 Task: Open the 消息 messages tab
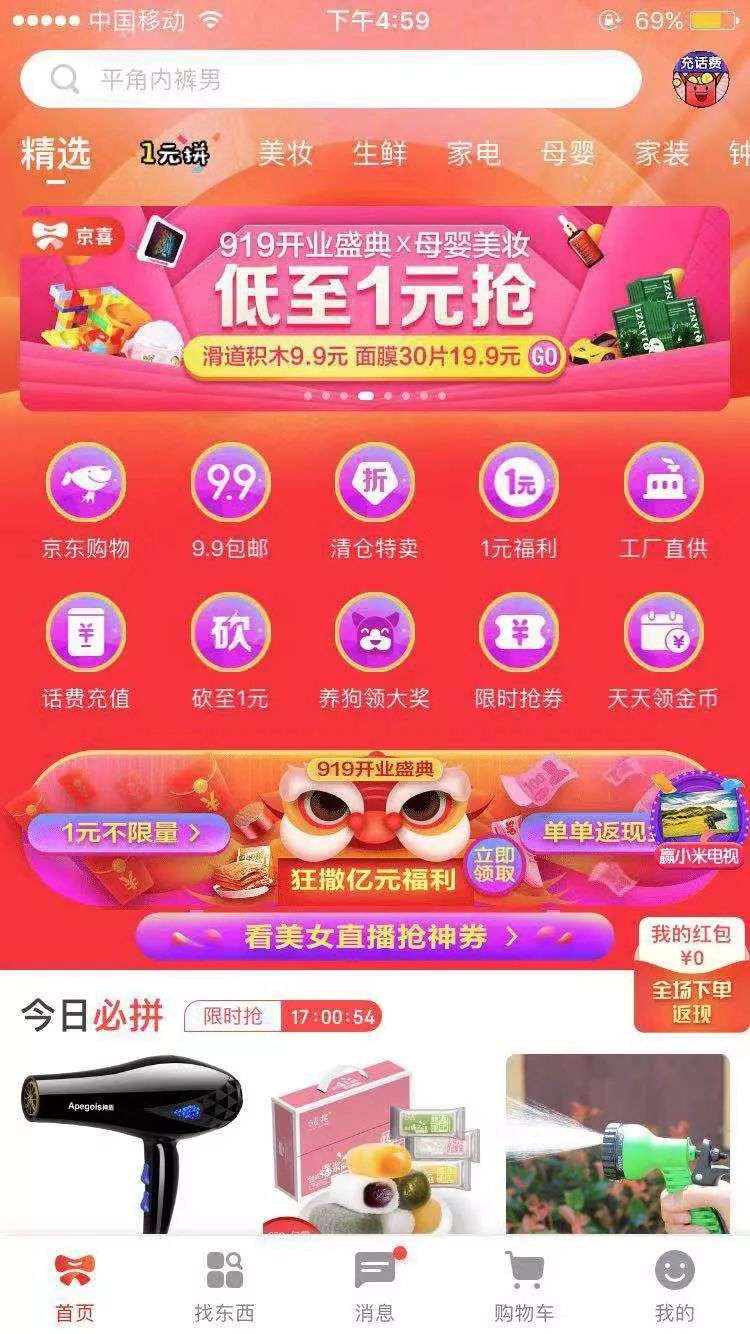point(374,1286)
